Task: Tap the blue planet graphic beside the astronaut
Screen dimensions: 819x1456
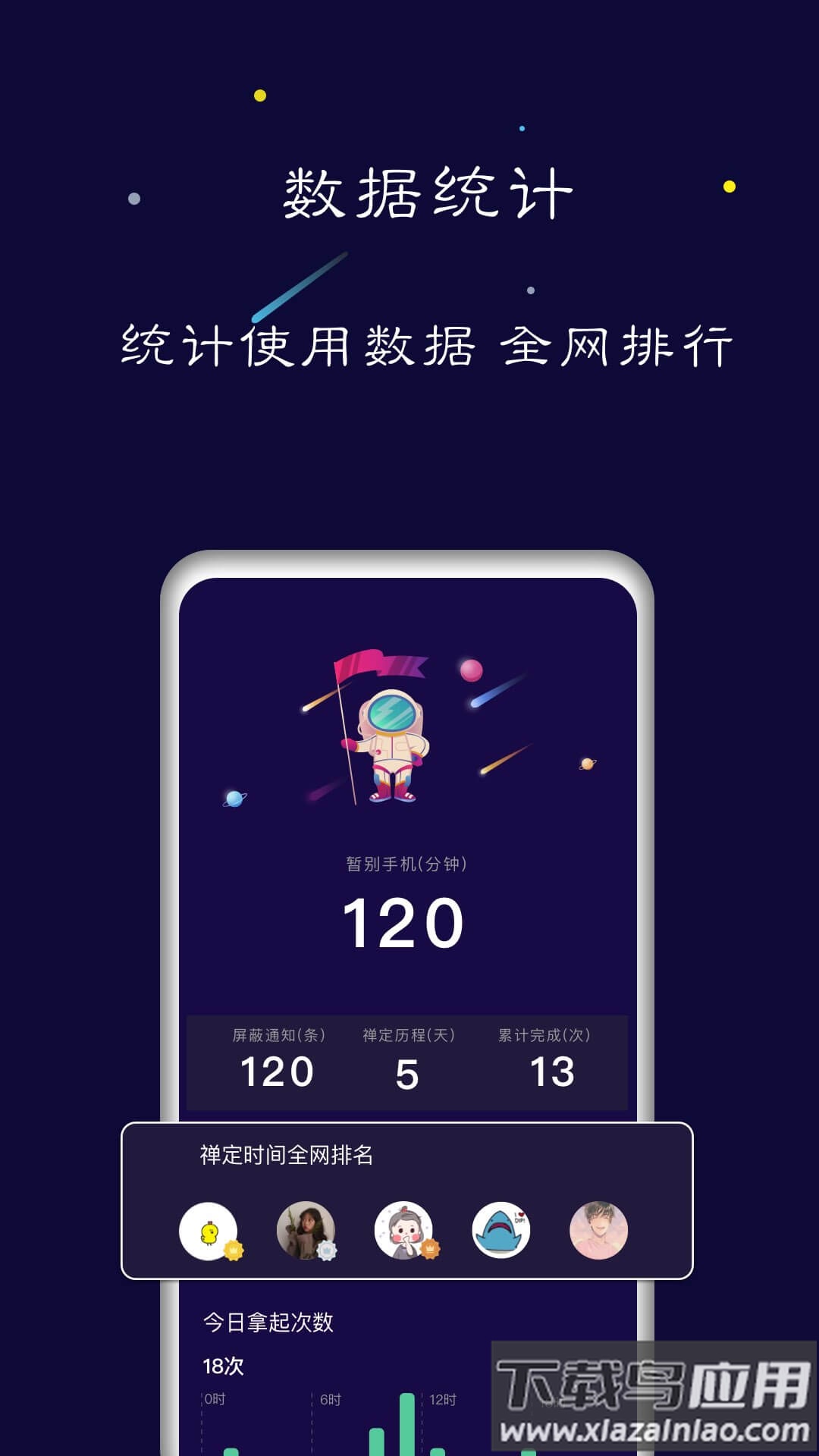Action: pos(233,795)
